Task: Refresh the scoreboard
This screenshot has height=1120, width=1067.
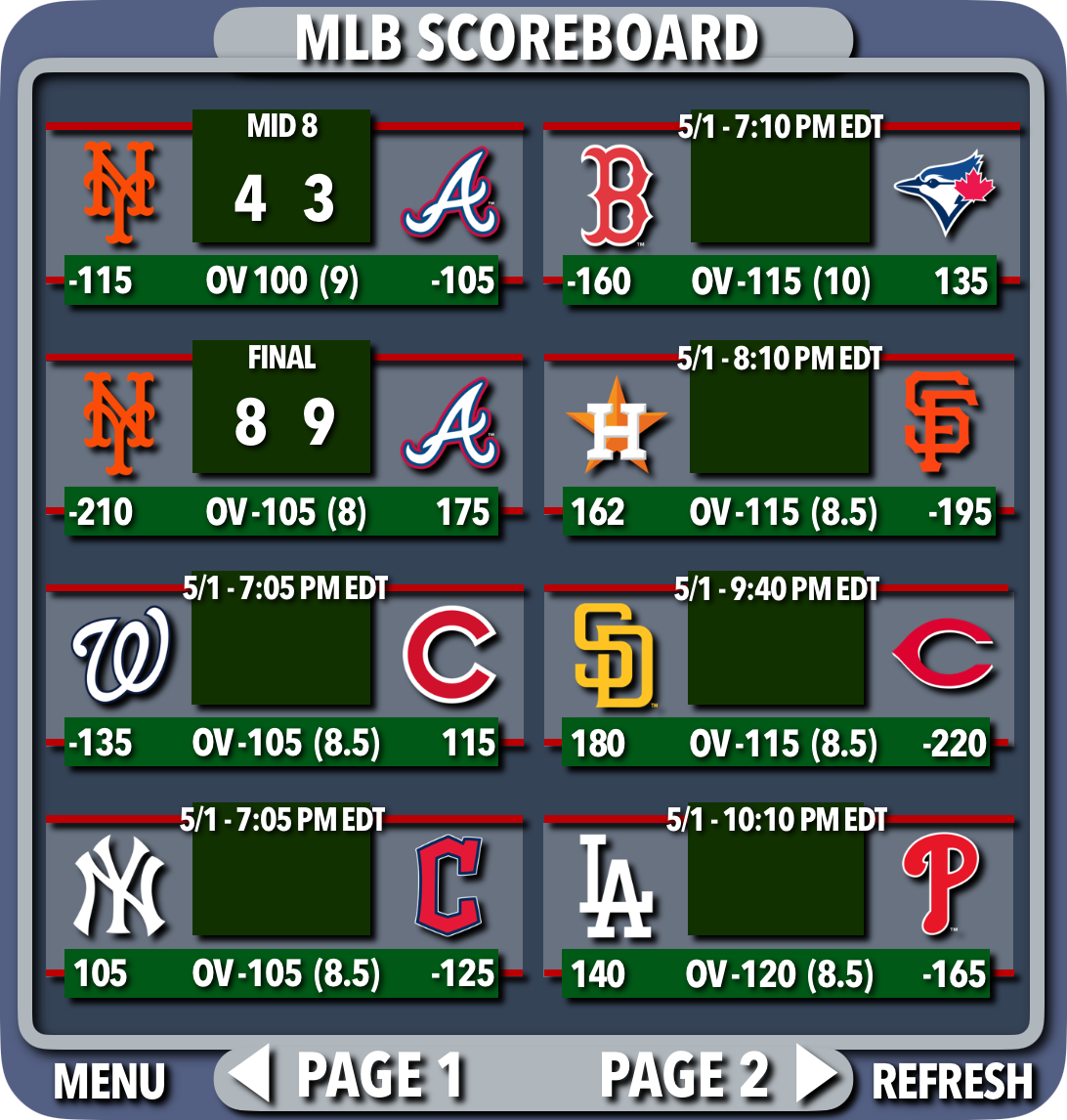Action: 952,1080
